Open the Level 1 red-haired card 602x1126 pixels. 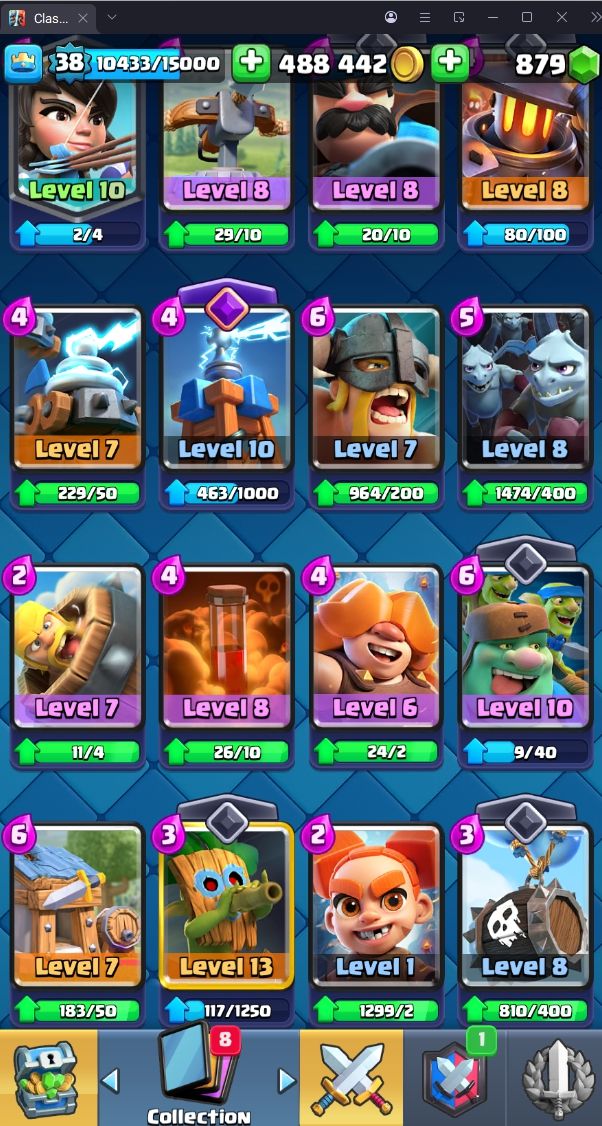pos(376,905)
